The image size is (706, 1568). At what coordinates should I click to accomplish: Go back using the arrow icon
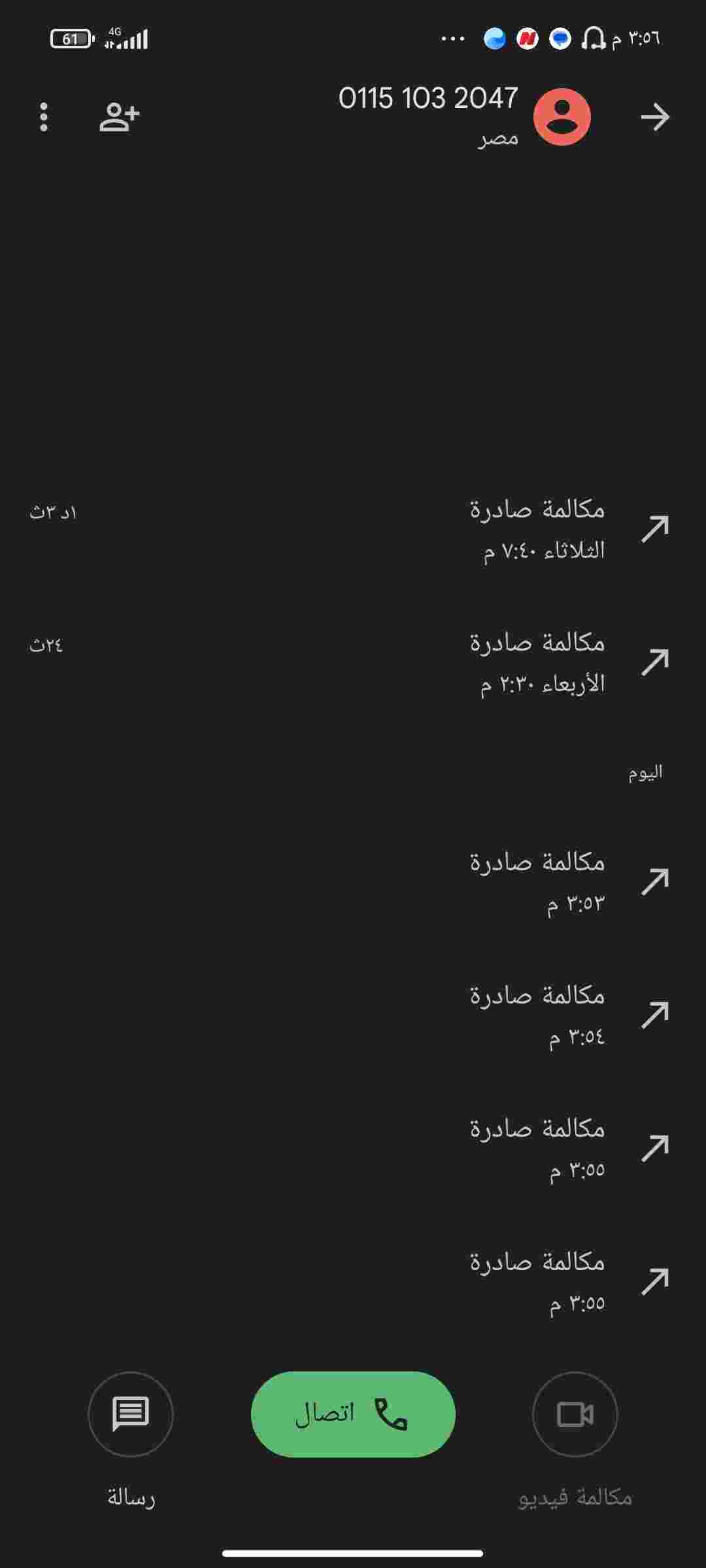(x=655, y=117)
